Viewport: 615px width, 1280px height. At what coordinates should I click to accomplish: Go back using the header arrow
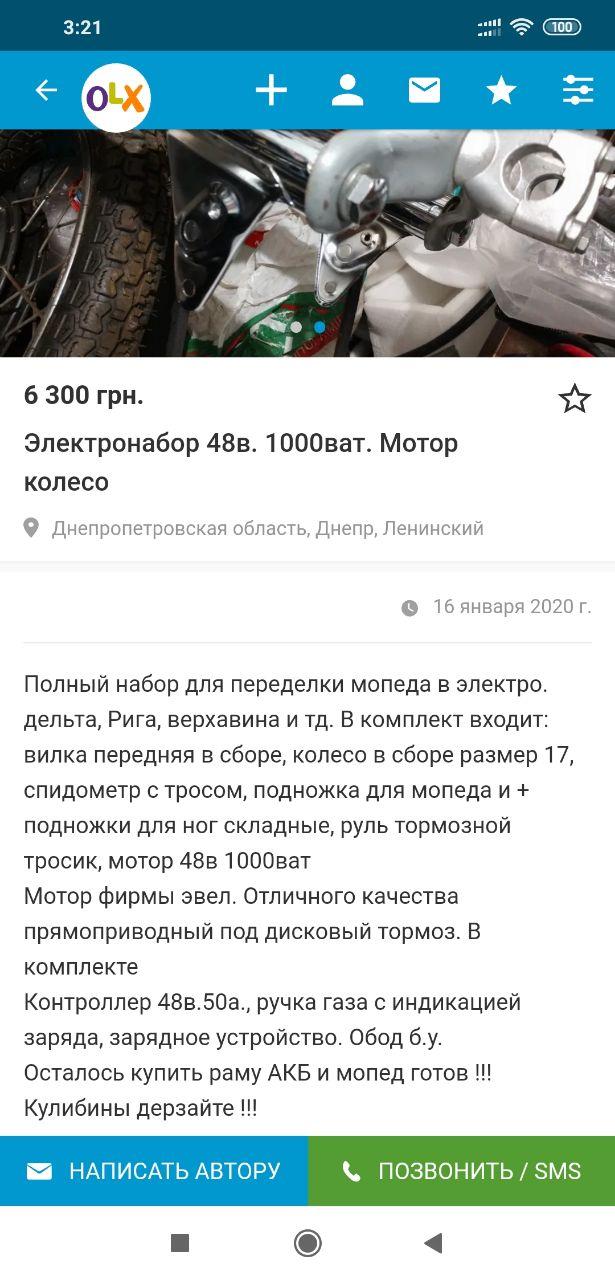[x=46, y=91]
